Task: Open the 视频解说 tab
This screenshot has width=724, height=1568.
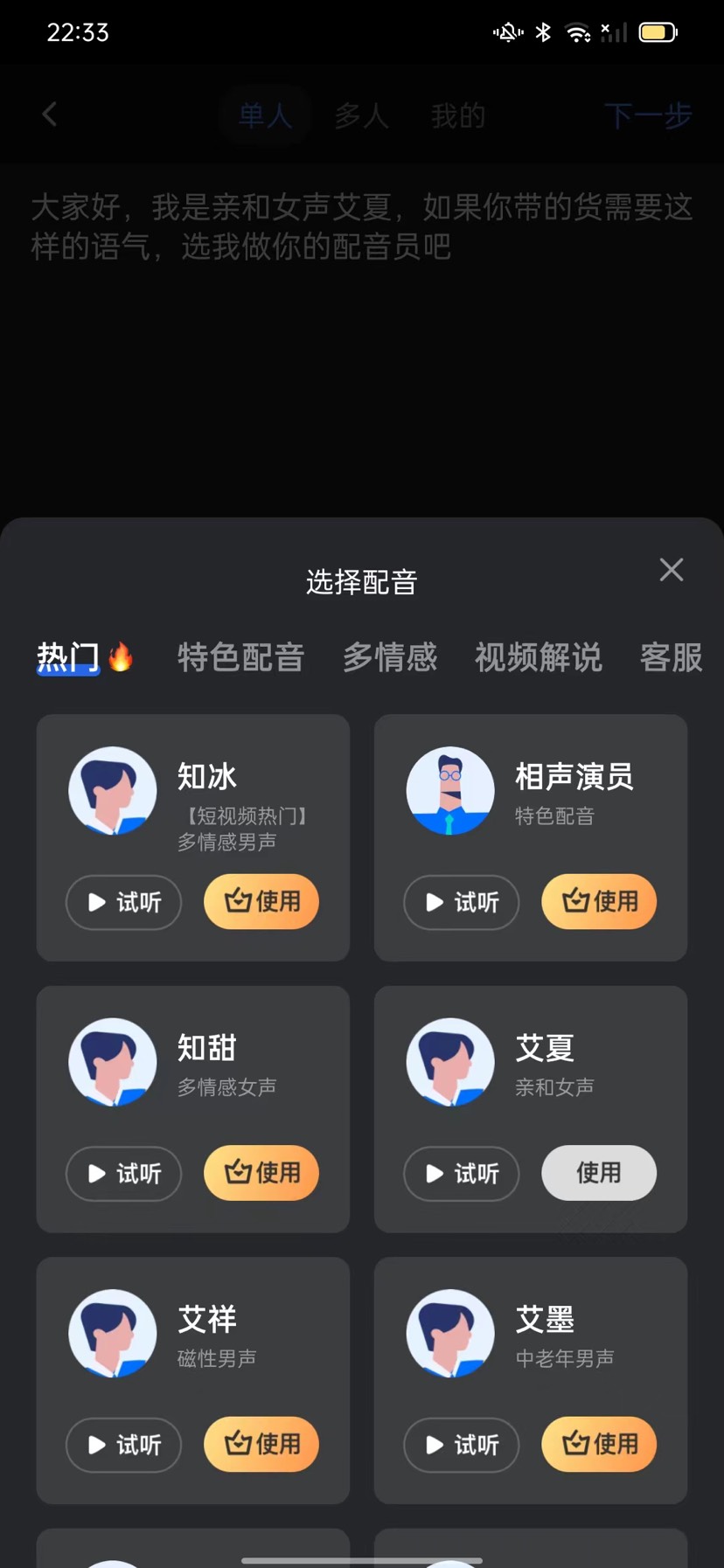Action: [538, 657]
